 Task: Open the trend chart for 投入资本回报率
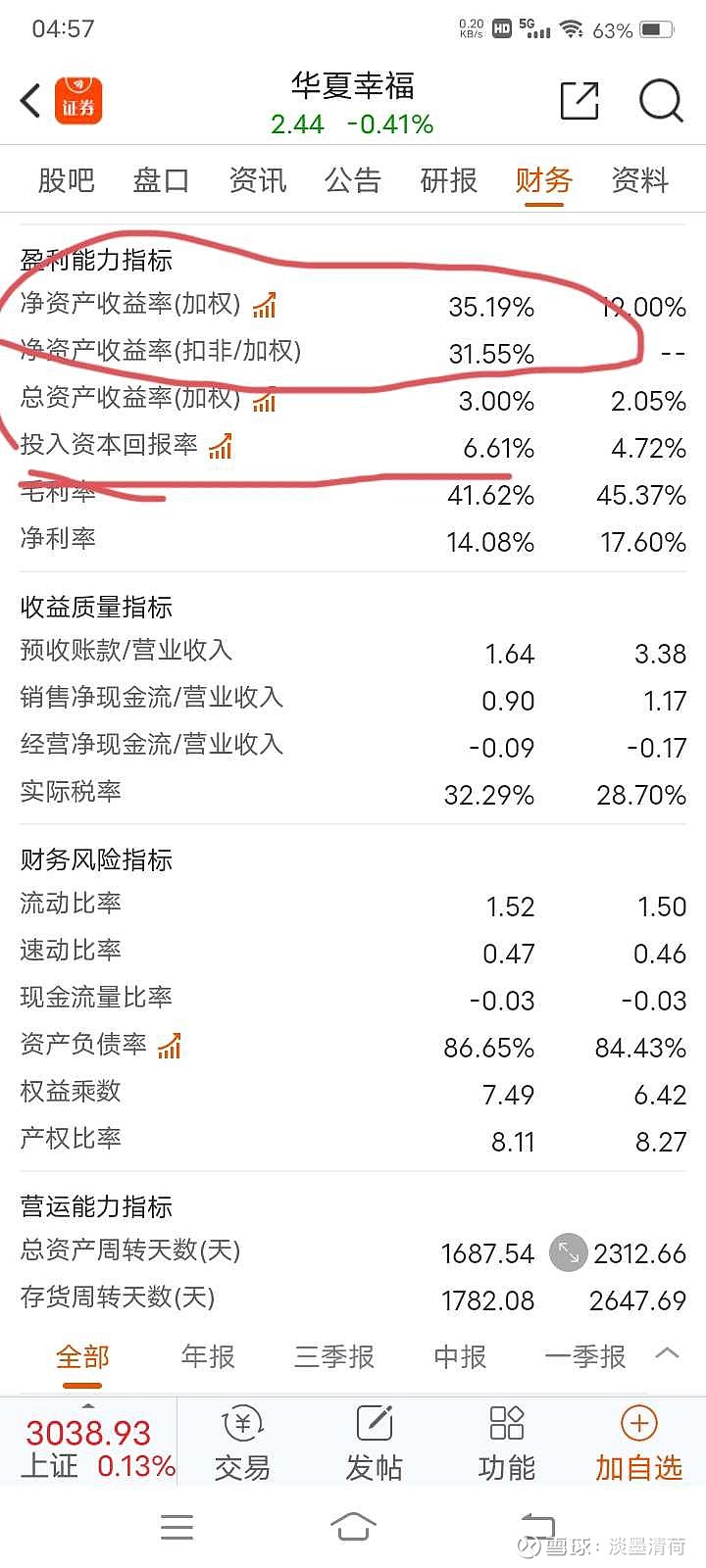pos(220,446)
